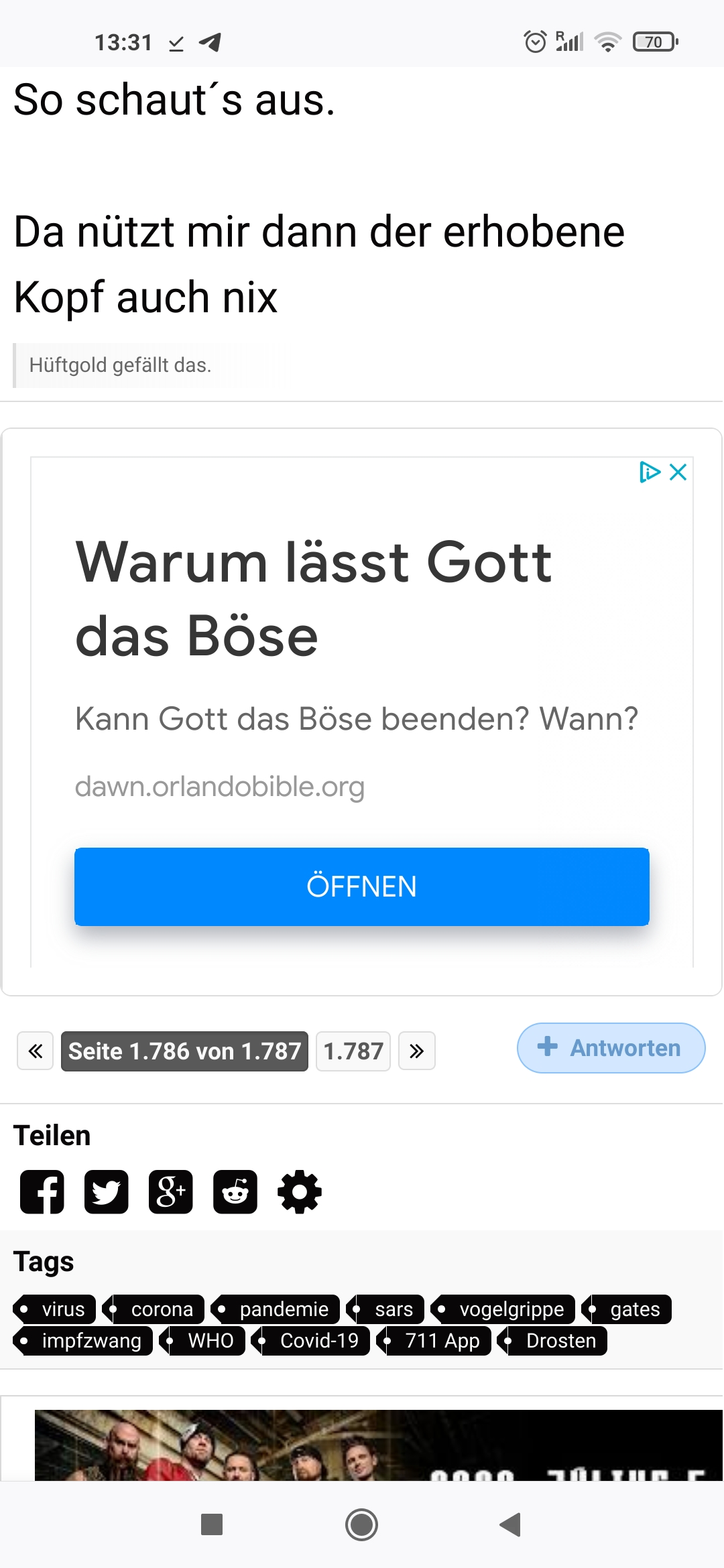Jump to page 1.787
The height and width of the screenshot is (1568, 724).
[353, 1051]
